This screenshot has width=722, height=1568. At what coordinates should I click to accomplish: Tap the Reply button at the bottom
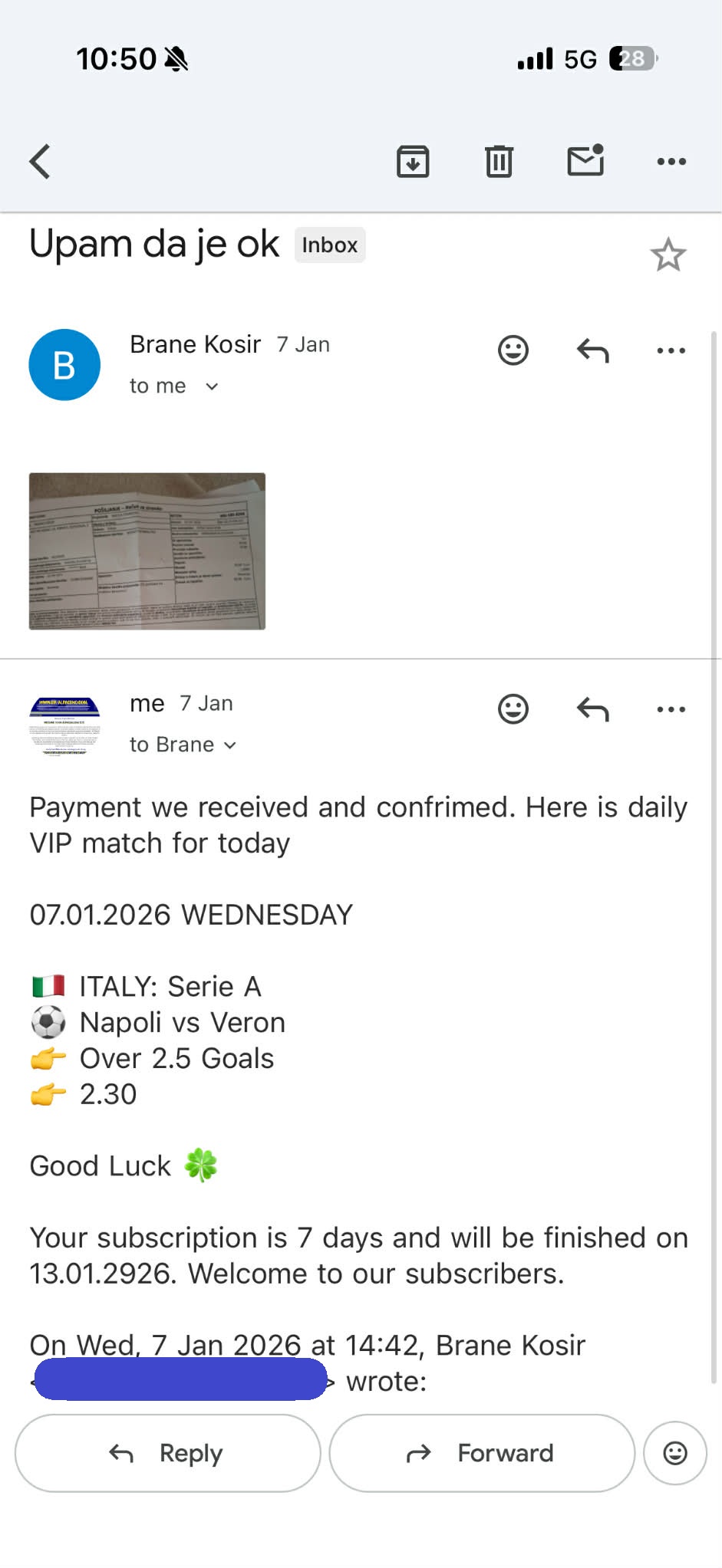167,1453
